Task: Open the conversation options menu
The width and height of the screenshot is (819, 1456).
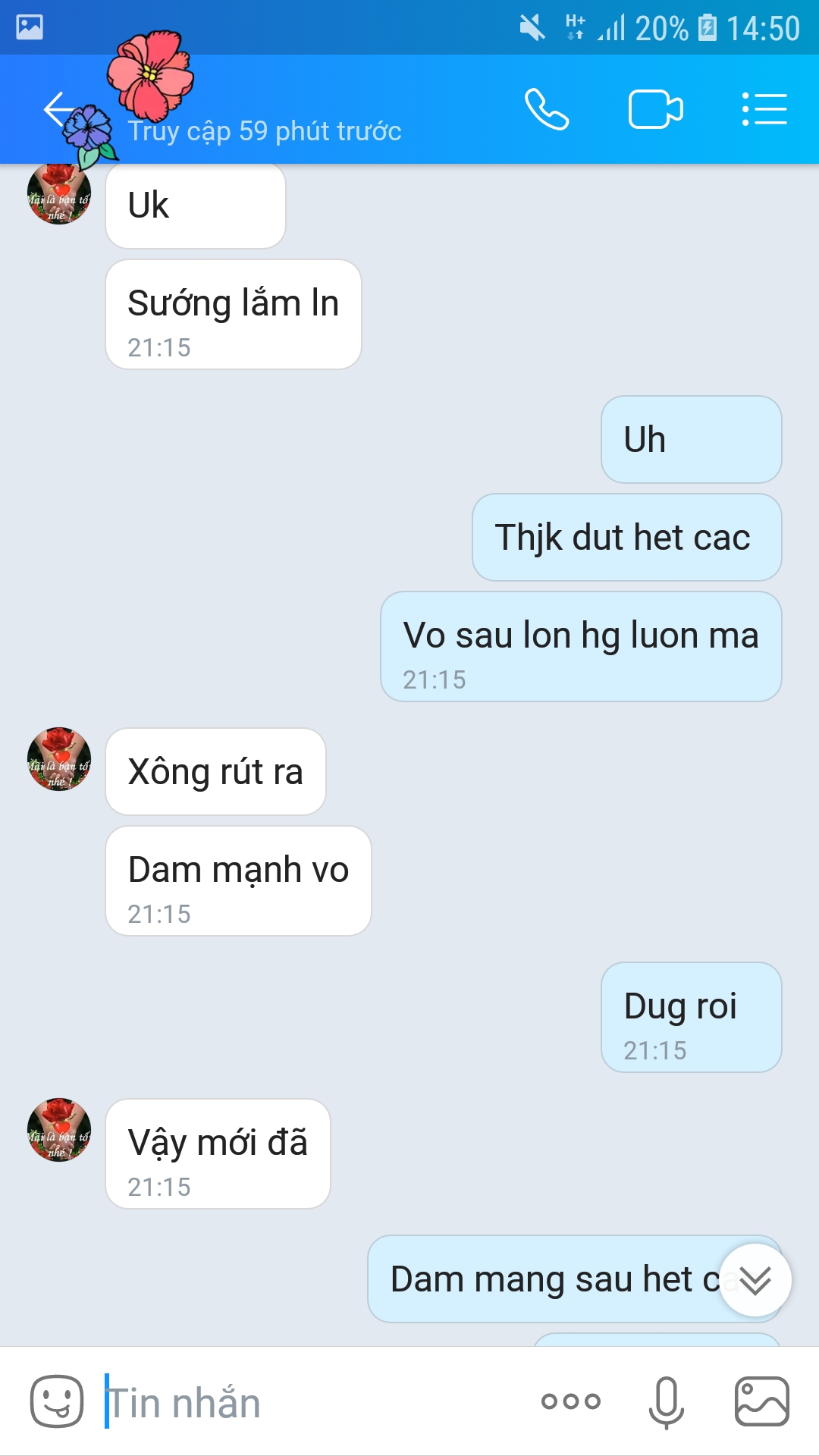Action: 764,109
